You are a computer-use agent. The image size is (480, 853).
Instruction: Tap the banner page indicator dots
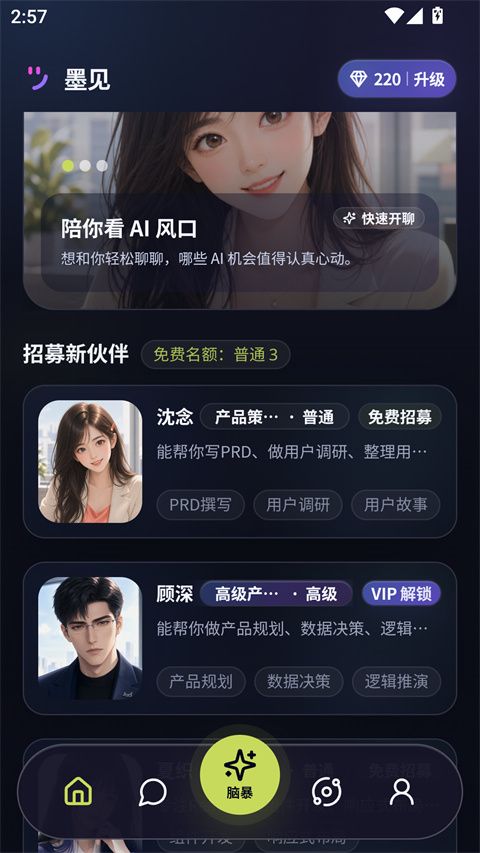click(85, 165)
